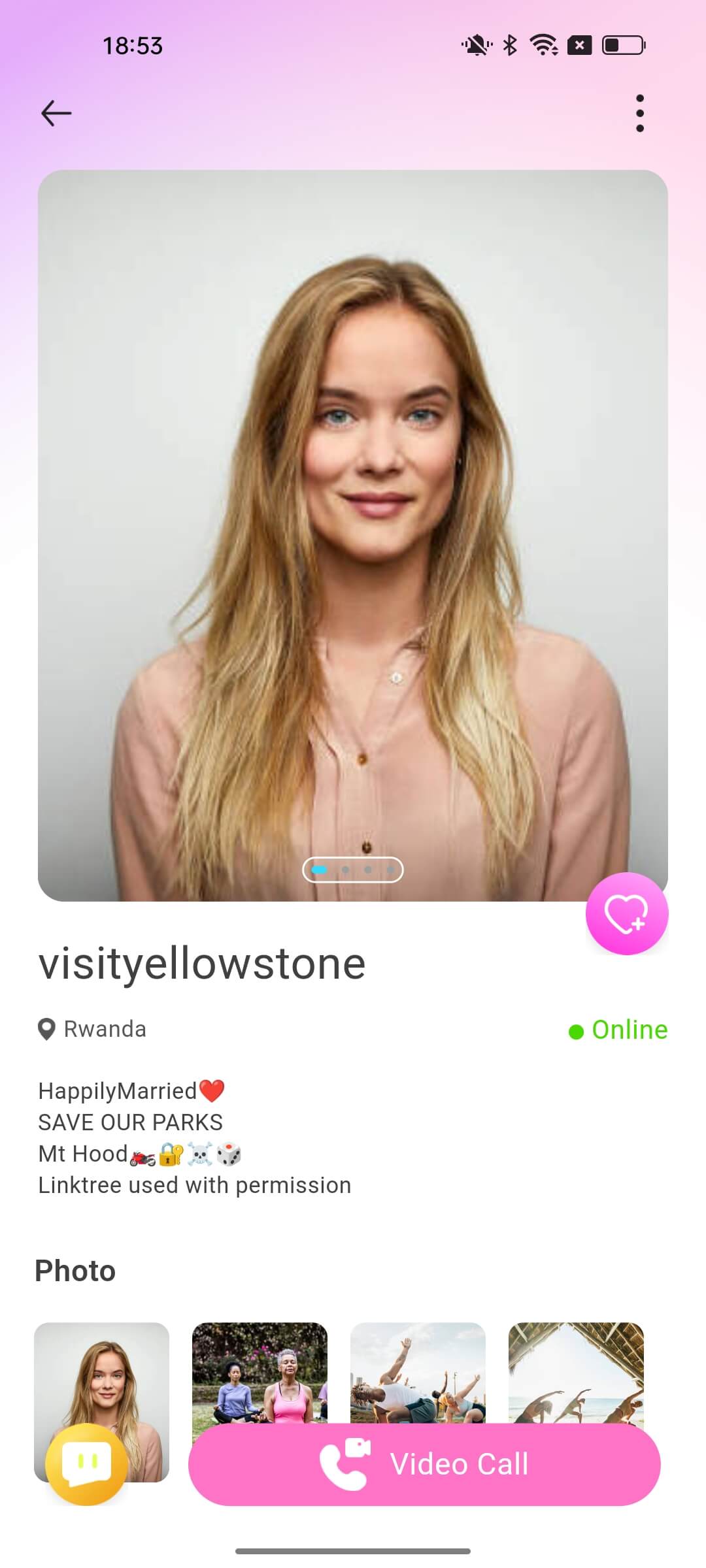Start a video call with visityellowstone

[424, 1464]
